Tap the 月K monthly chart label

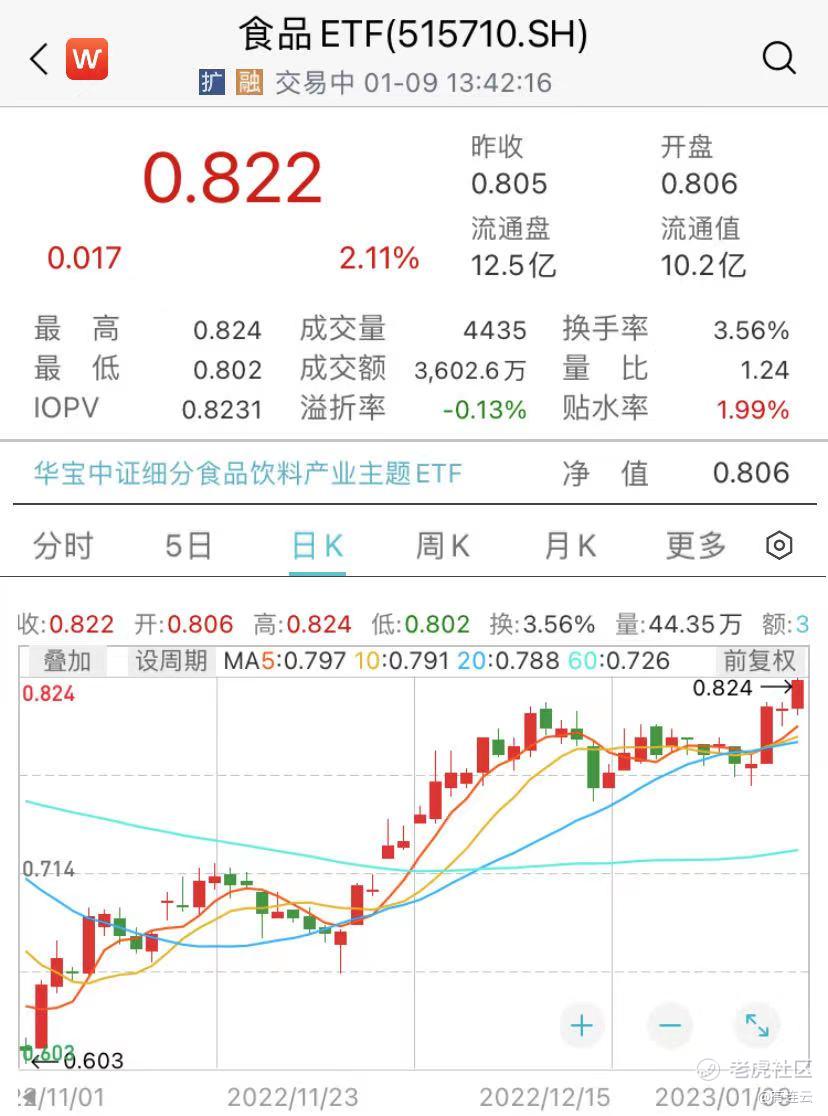pyautogui.click(x=567, y=546)
